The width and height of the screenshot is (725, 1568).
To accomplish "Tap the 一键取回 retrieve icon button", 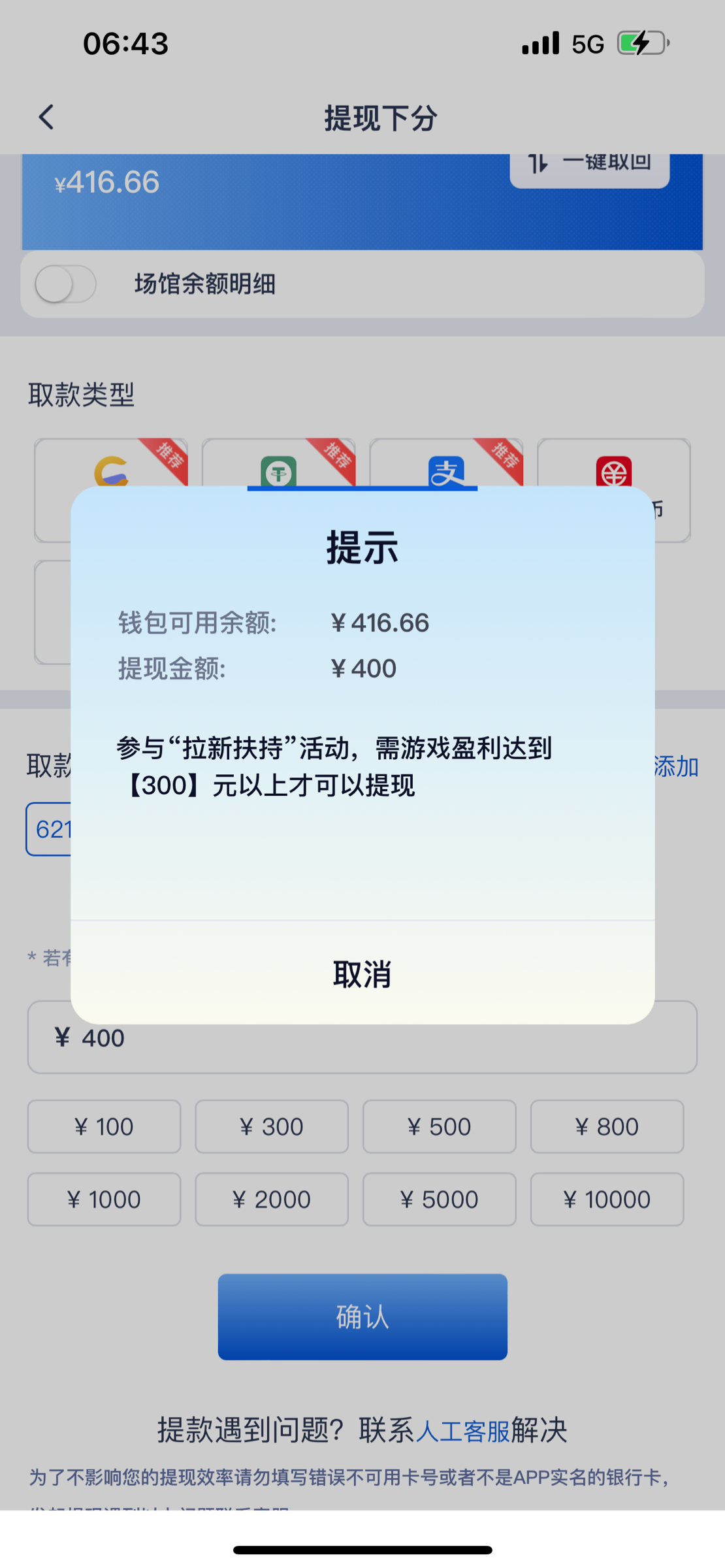I will coord(587,165).
